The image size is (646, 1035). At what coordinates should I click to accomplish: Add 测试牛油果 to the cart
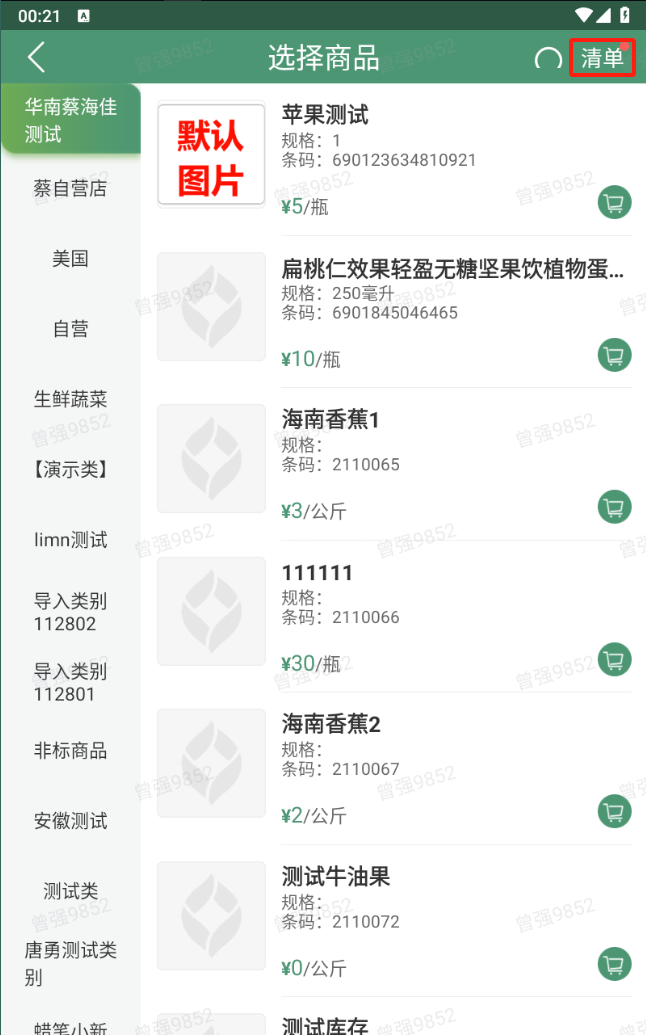tap(614, 964)
